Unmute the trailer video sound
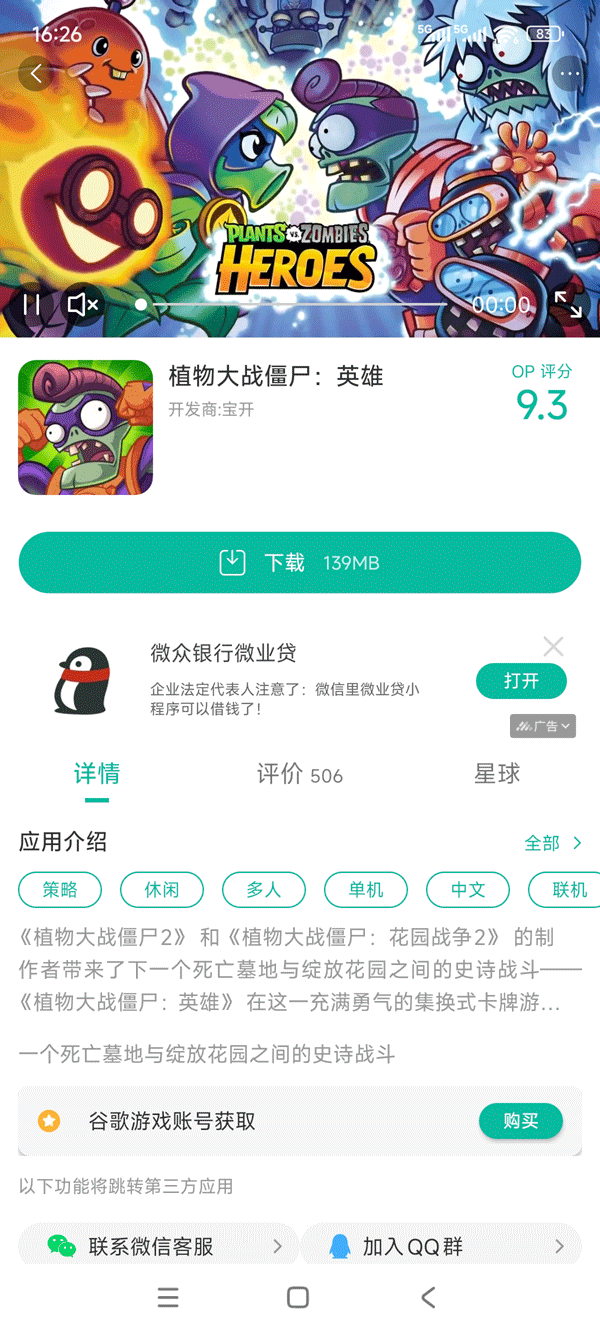The height and width of the screenshot is (1335, 600). coord(82,305)
